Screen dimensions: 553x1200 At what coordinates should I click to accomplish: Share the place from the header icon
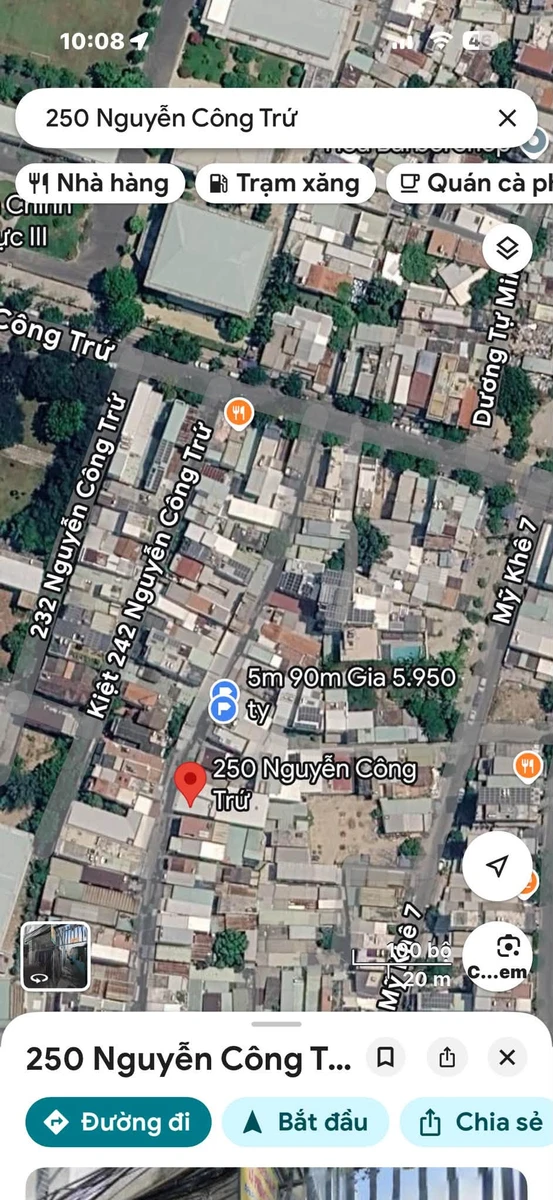[x=447, y=1057]
